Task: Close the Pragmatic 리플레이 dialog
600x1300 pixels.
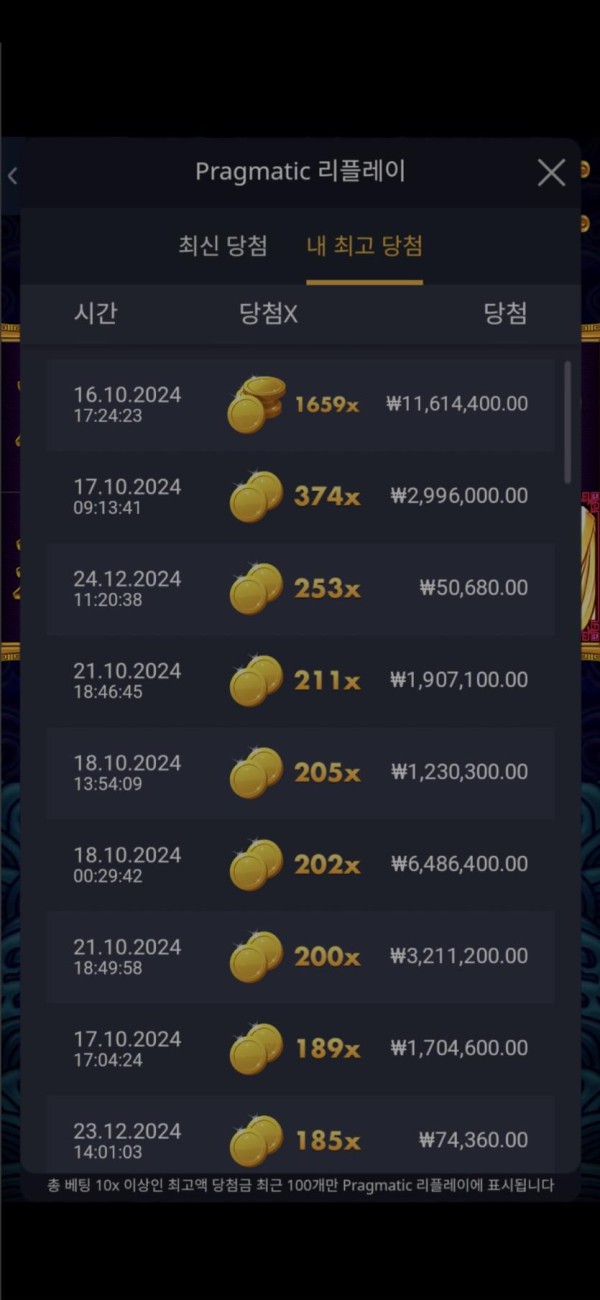Action: click(x=551, y=173)
